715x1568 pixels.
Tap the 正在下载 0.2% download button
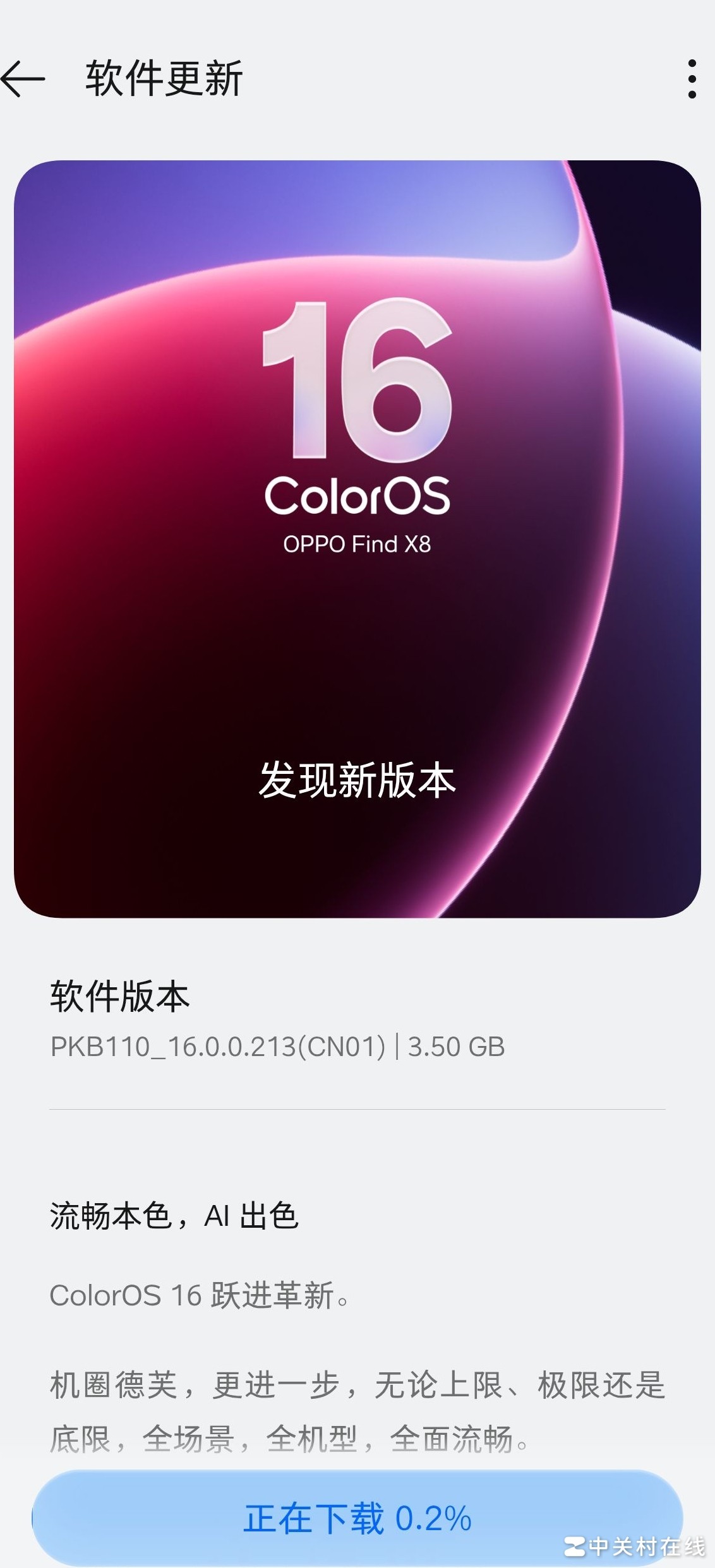click(x=357, y=1518)
